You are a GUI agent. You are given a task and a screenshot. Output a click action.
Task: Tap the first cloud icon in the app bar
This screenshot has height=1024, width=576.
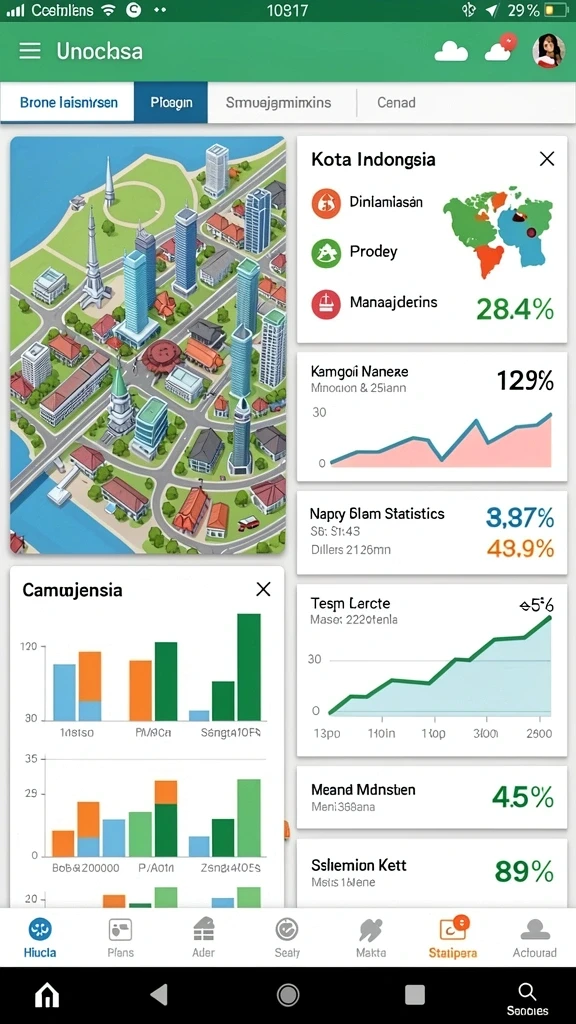(x=451, y=52)
